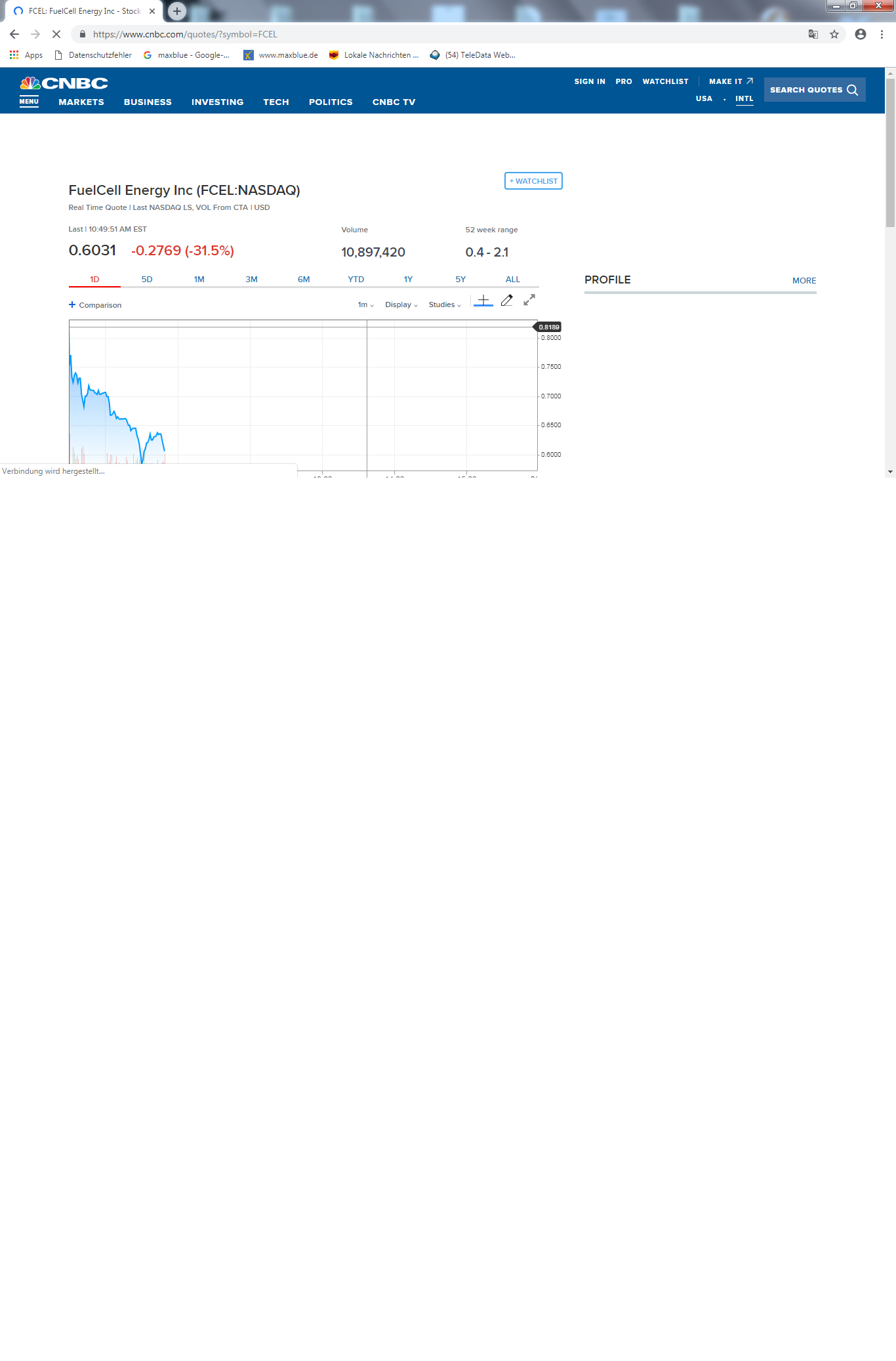This screenshot has width=896, height=1361.
Task: Click Search Quotes button
Action: click(814, 90)
